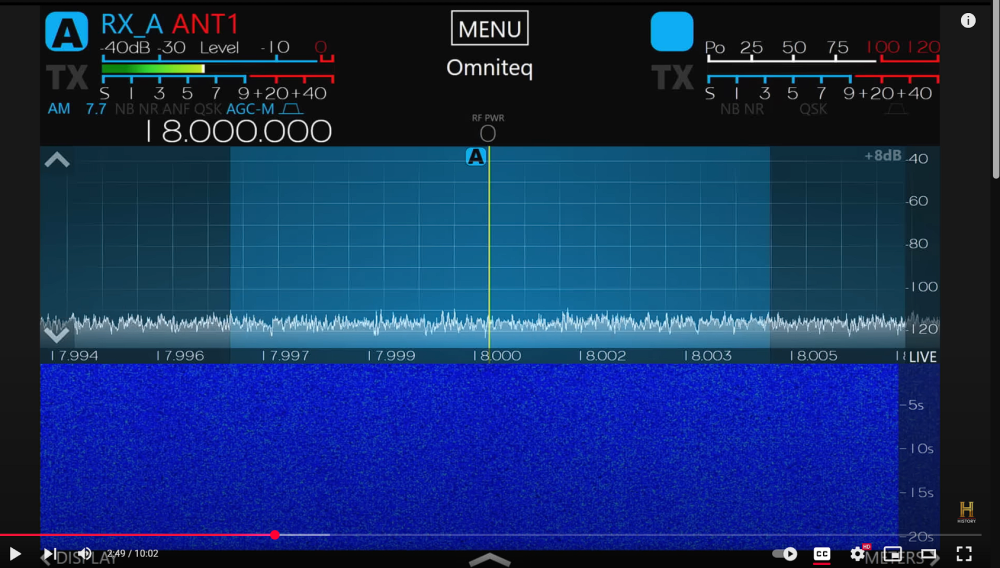Screen dimensions: 1000x568
Task: Skip to the next video
Action: point(49,553)
